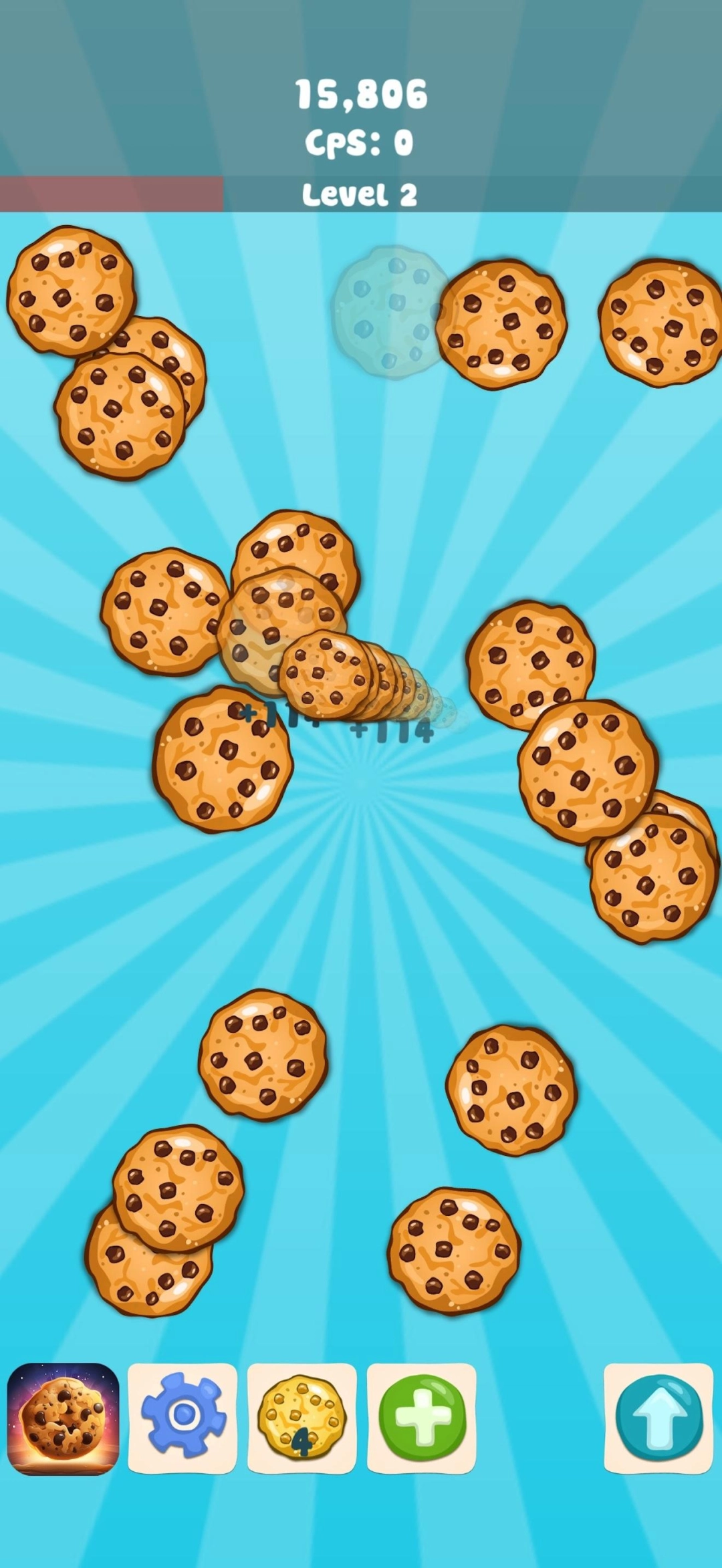Image resolution: width=722 pixels, height=1568 pixels.
Task: Open the blue gear settings button
Action: click(x=183, y=1418)
